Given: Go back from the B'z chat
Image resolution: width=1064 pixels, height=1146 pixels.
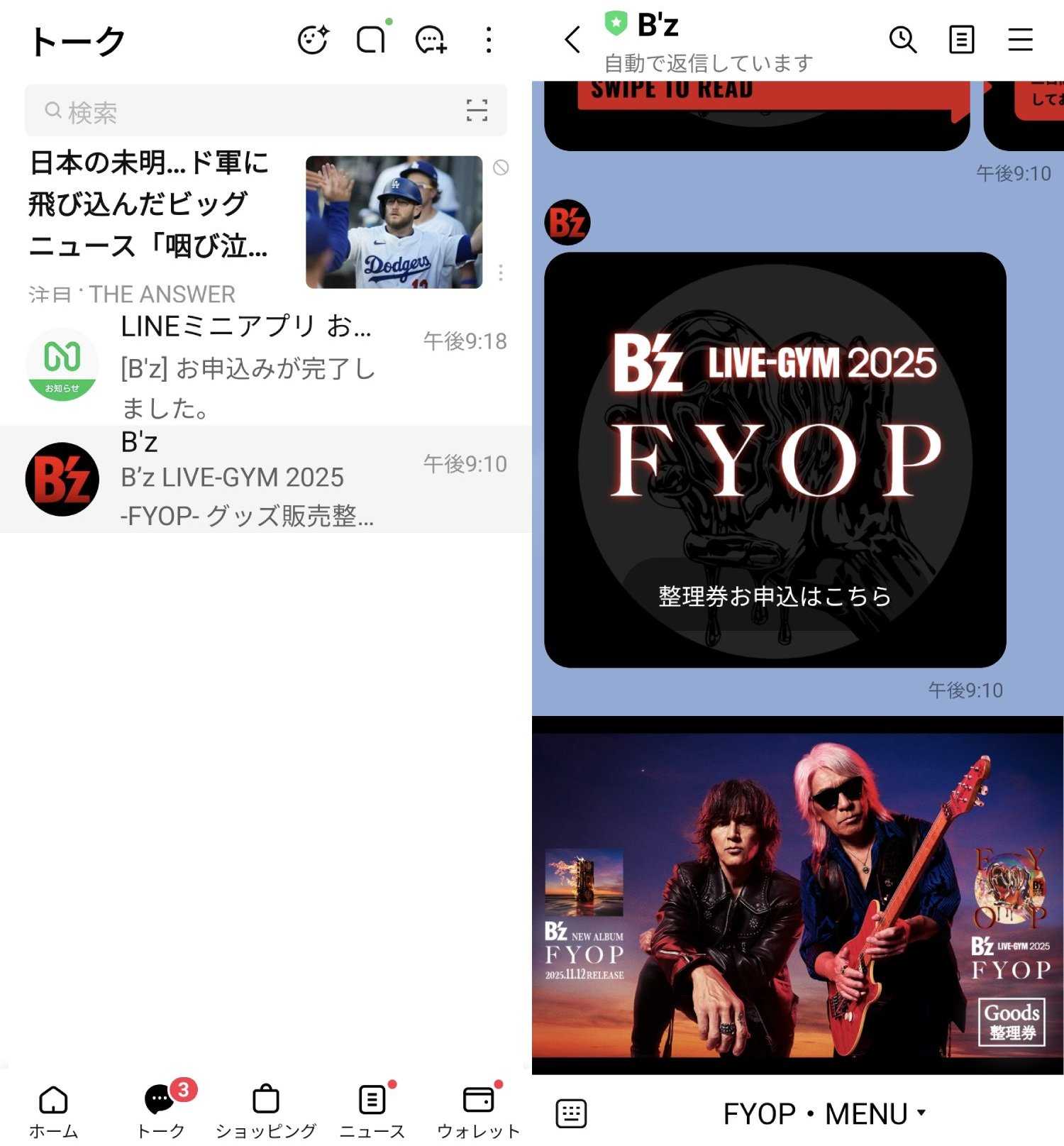Looking at the screenshot, I should 573,40.
